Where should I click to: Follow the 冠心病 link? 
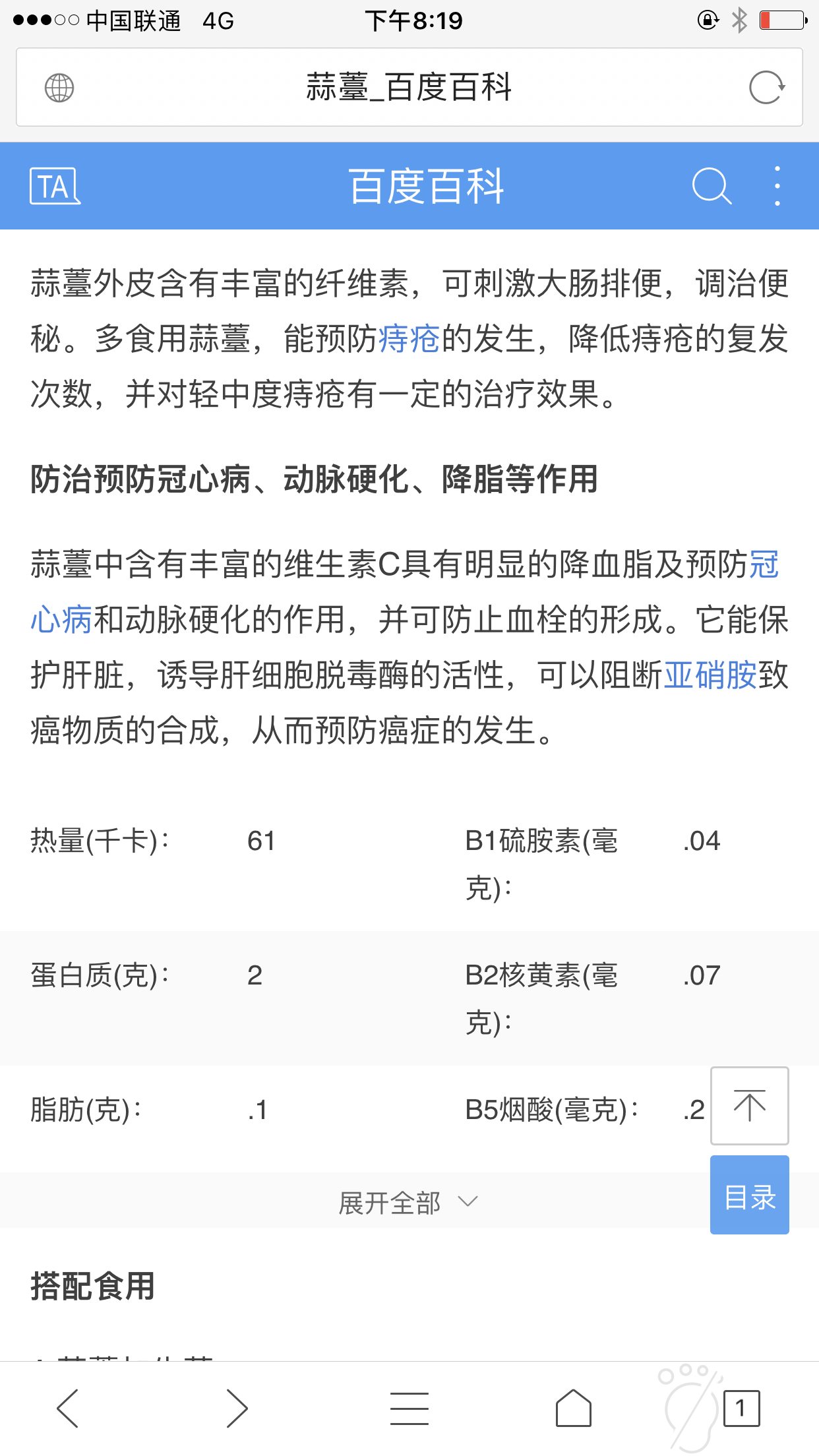[61, 621]
